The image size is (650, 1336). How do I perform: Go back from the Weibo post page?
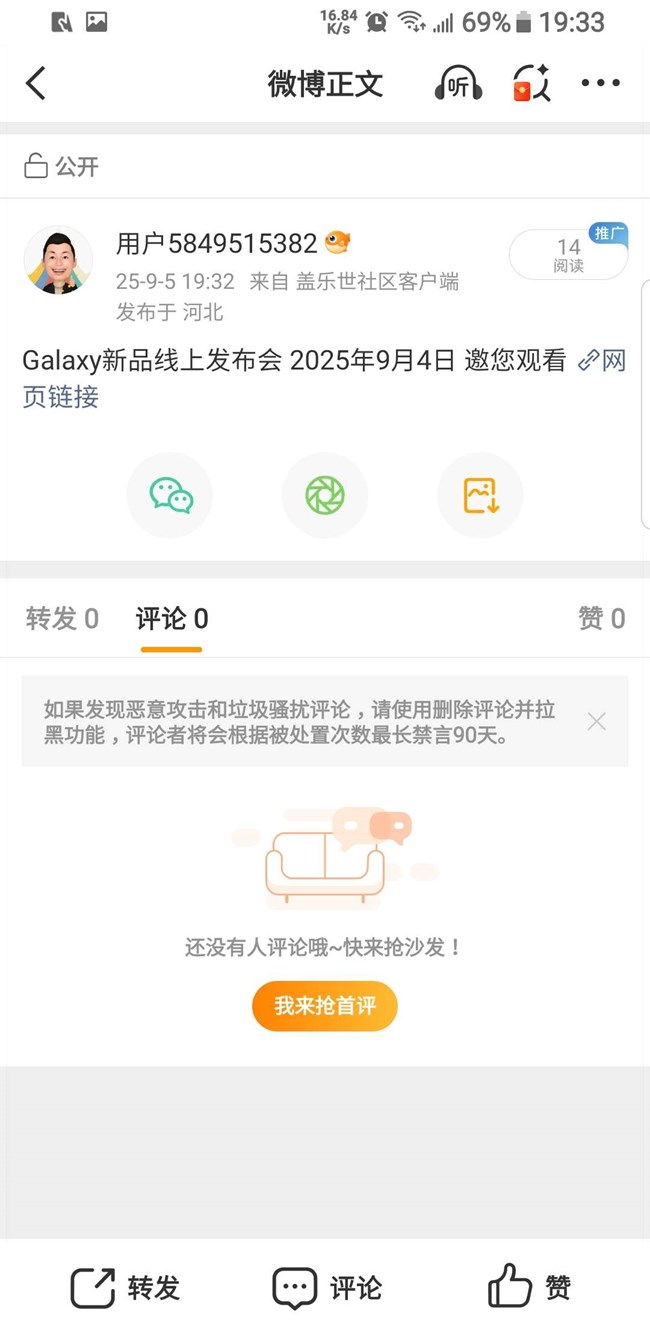36,84
